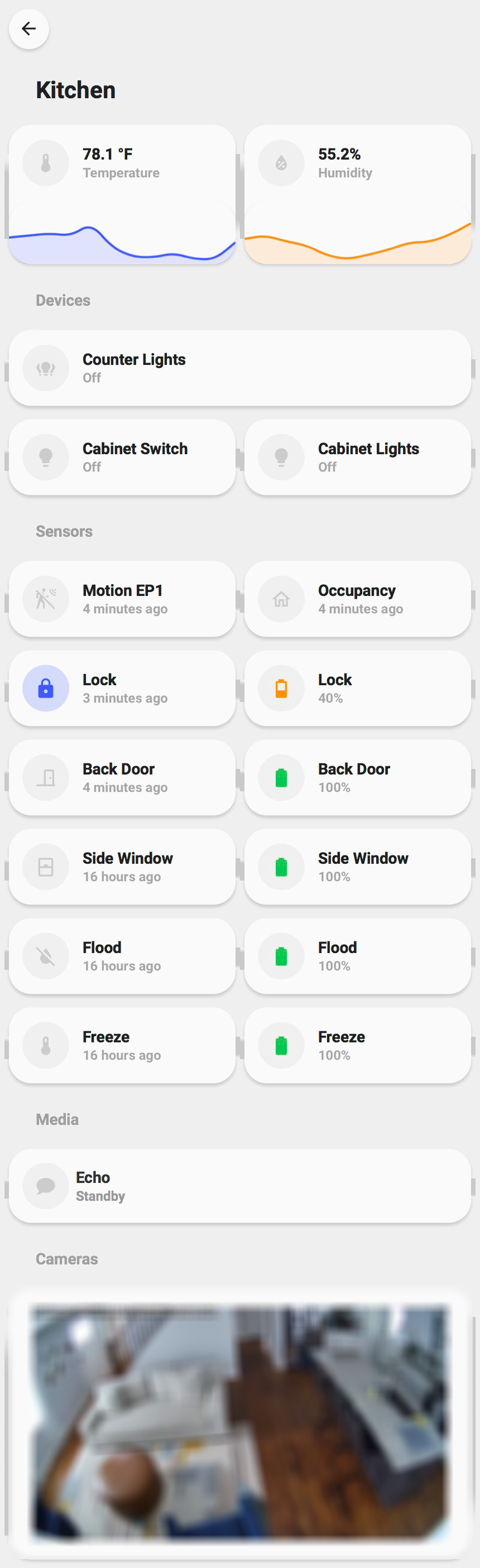Open the Lock card updated 3 minutes ago
This screenshot has width=480, height=1568.
122,689
